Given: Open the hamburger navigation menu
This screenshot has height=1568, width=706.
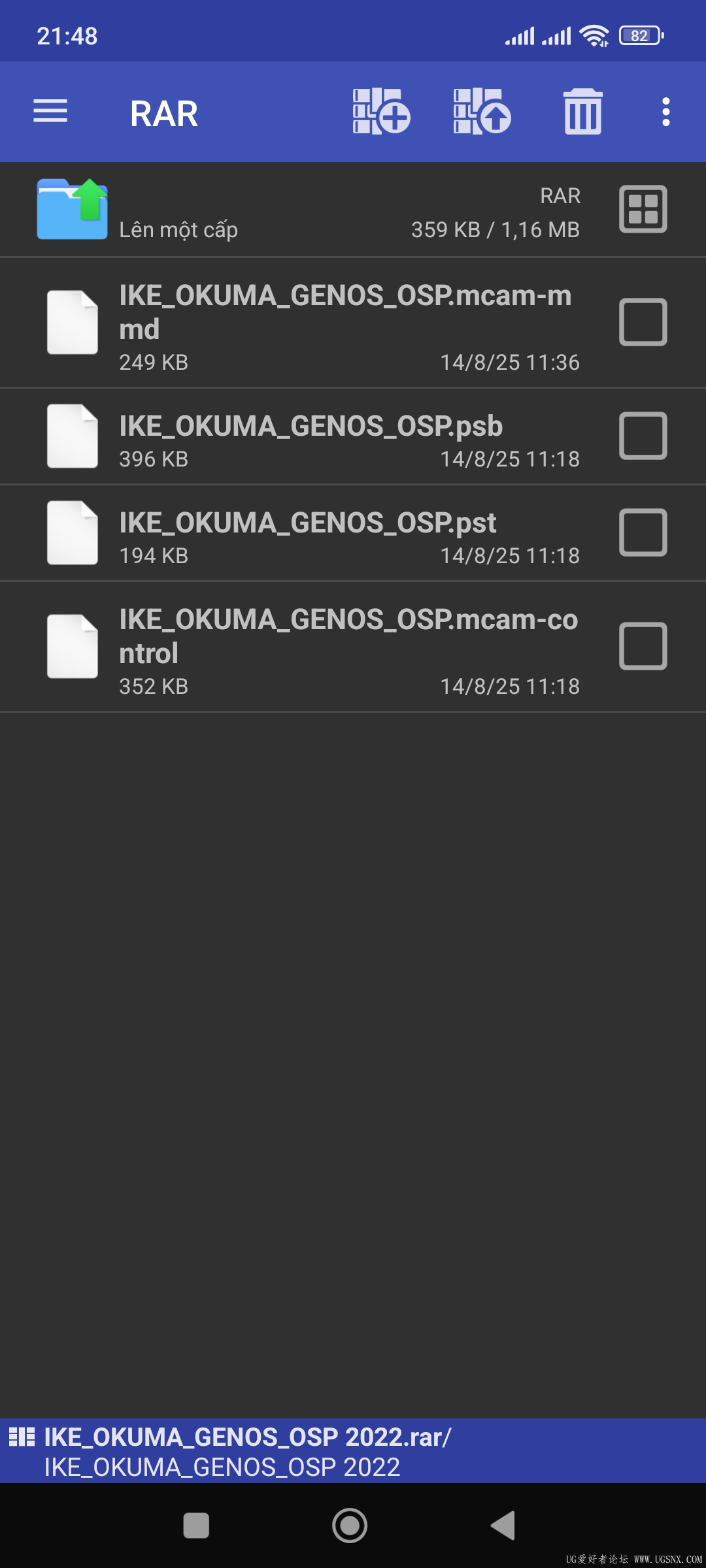Looking at the screenshot, I should 50,112.
